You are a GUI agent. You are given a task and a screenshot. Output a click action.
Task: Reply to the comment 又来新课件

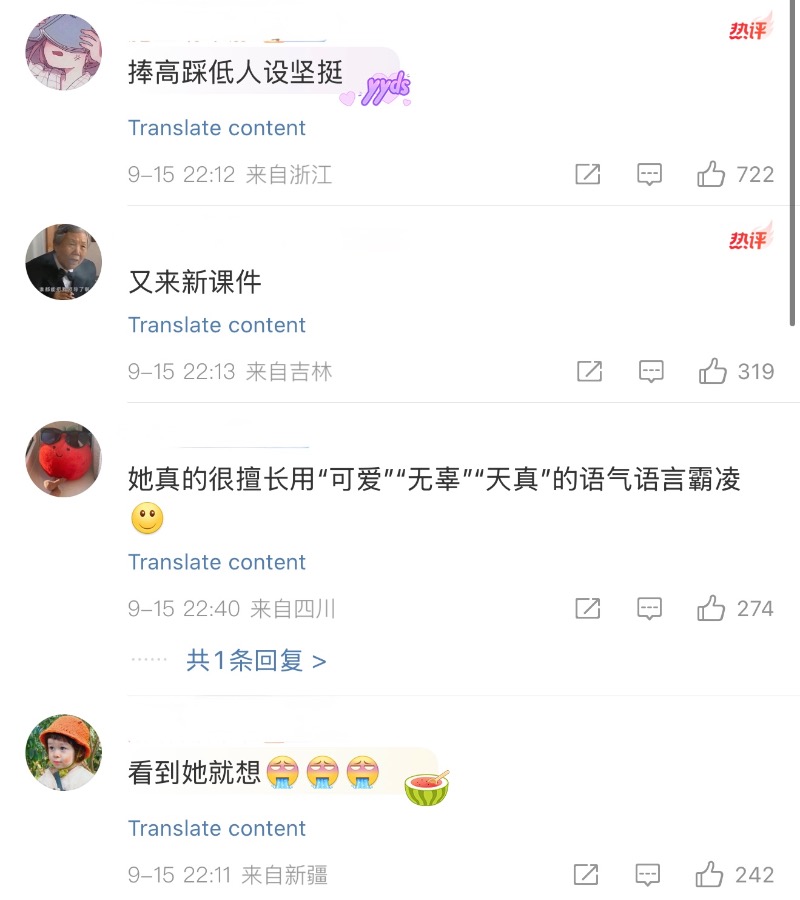coord(650,372)
